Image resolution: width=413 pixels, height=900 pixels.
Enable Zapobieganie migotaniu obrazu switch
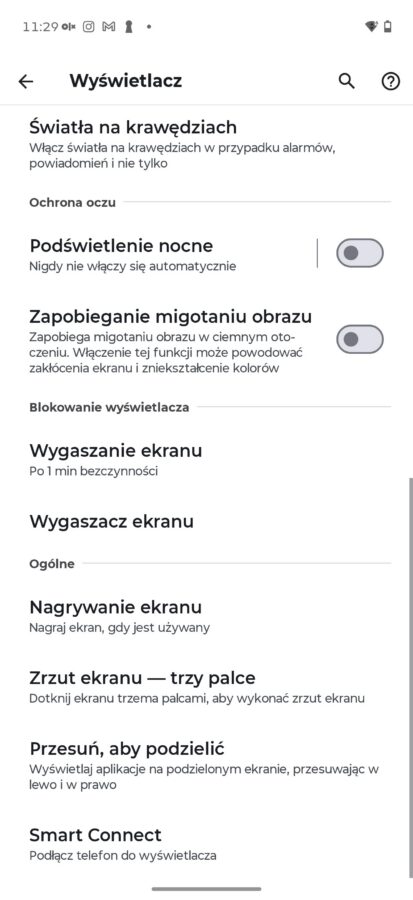click(x=360, y=339)
